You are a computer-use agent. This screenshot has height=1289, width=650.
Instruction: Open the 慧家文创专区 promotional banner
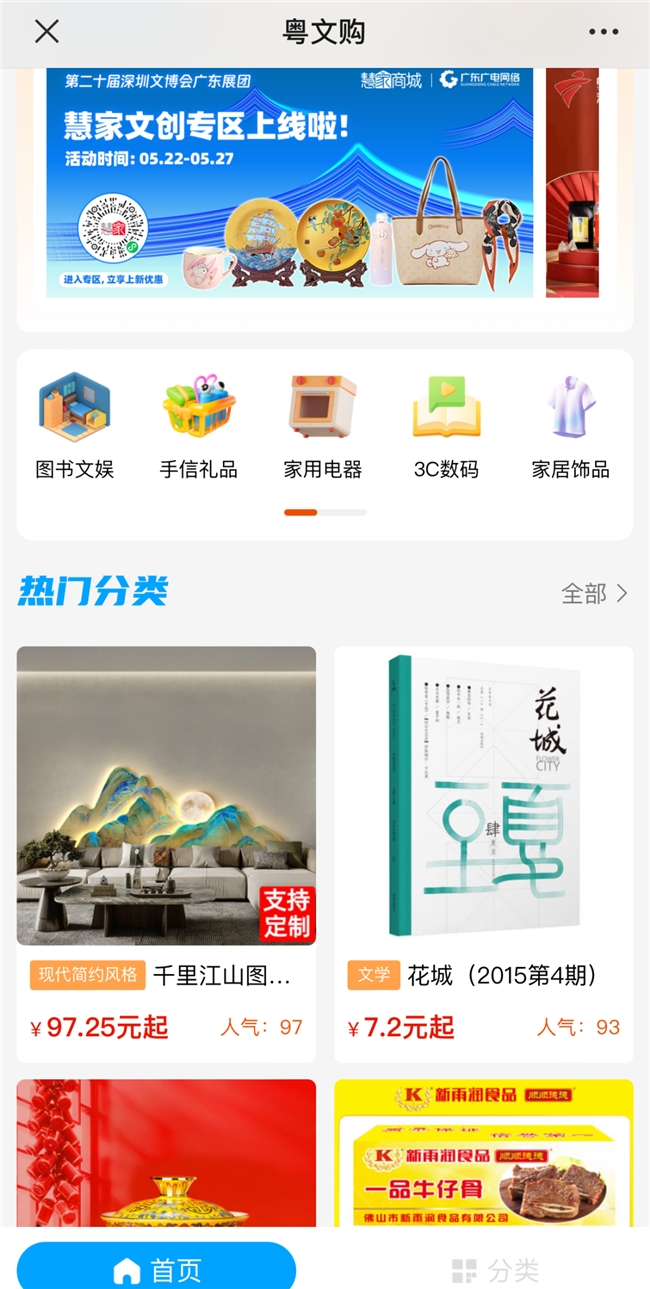(290, 182)
